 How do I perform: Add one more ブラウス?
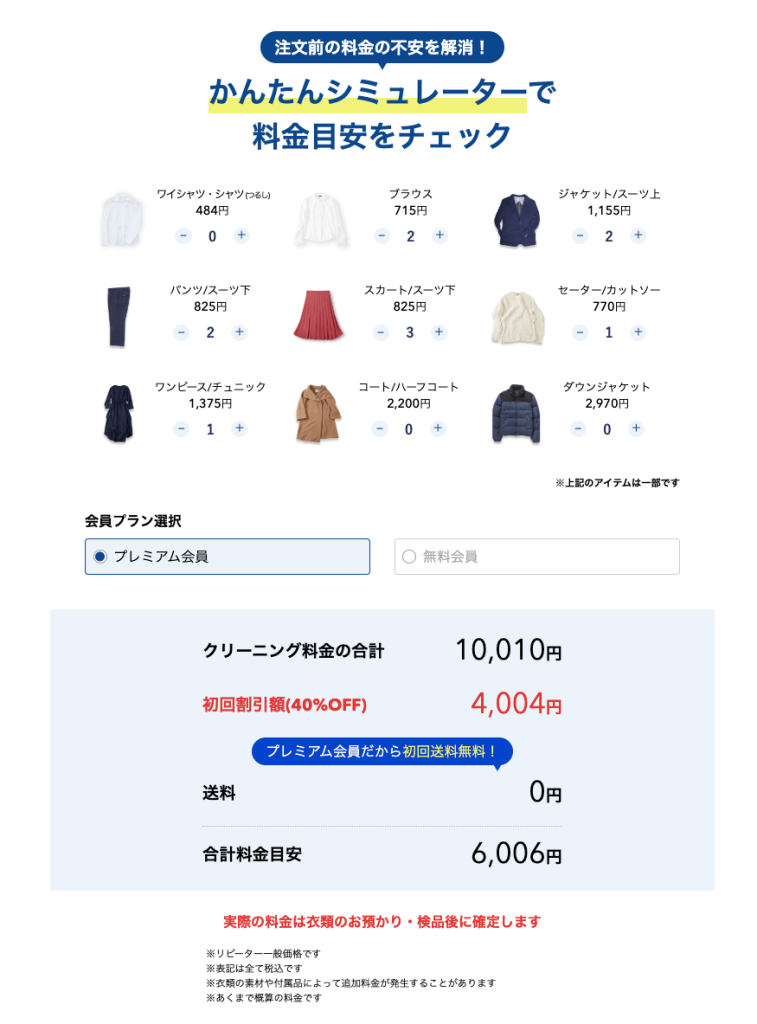(439, 236)
